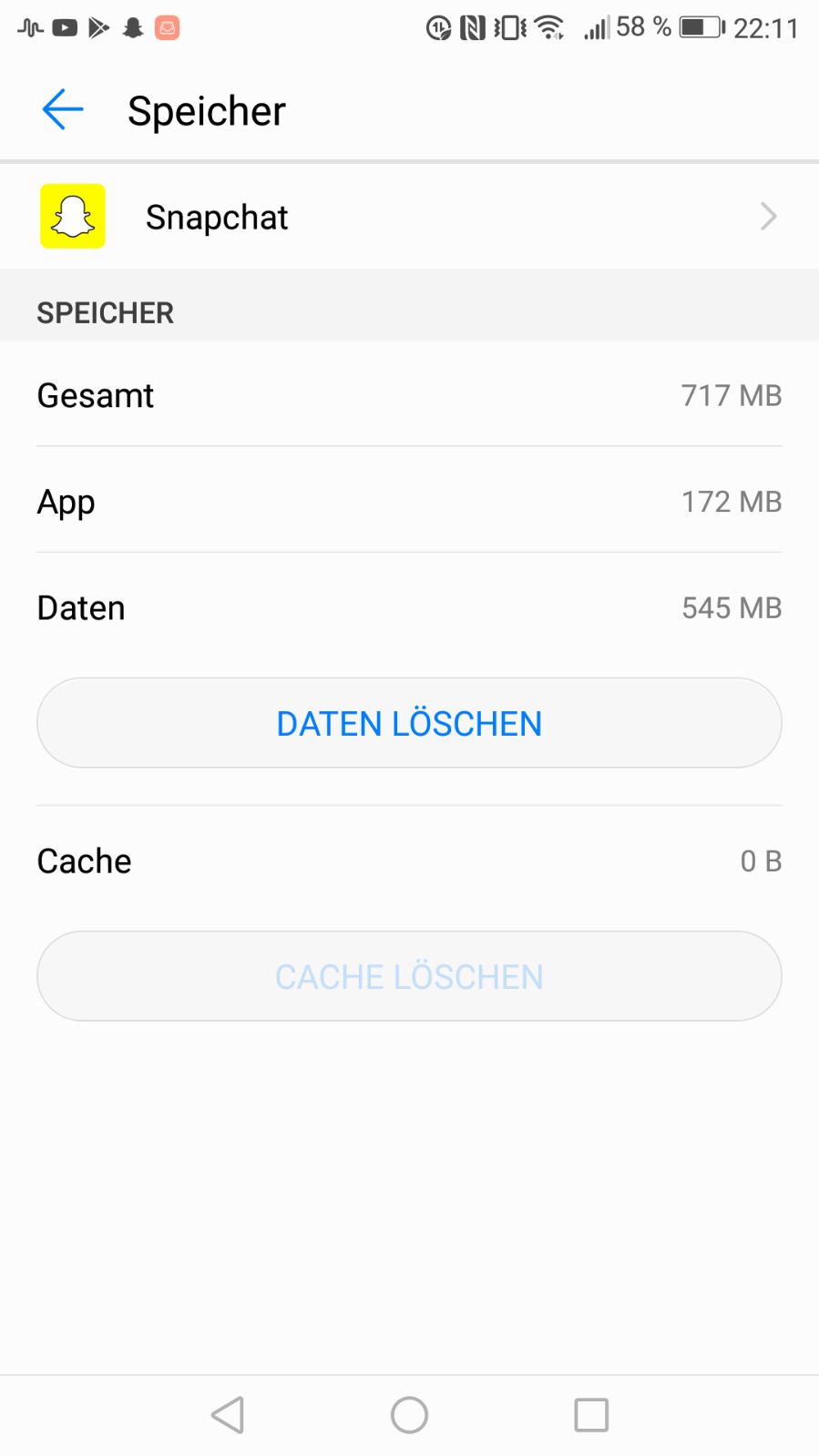This screenshot has height=1456, width=819.
Task: Go back from the Speicher screen
Action: (62, 110)
